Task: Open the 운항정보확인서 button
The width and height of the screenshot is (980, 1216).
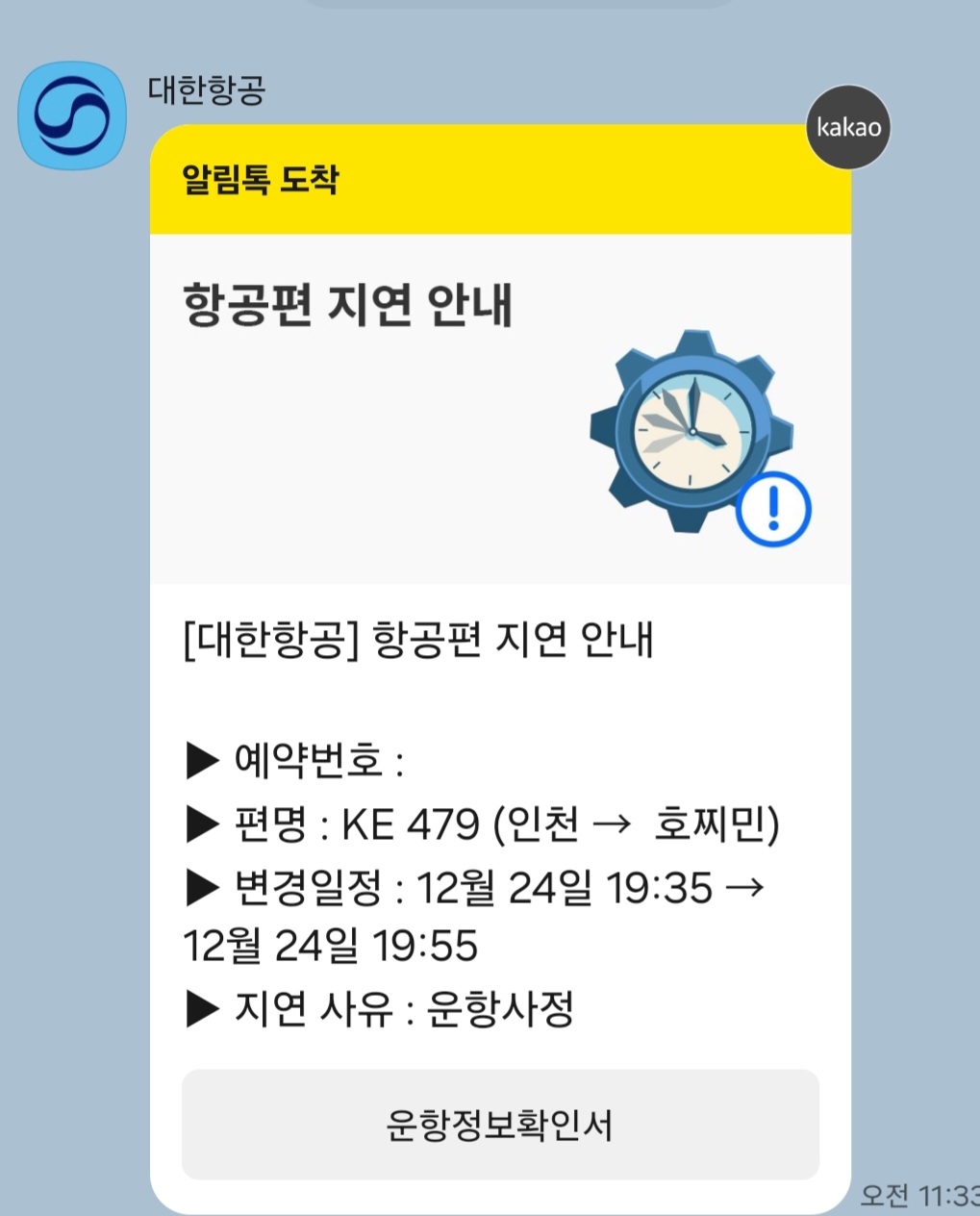Action: tap(500, 1125)
